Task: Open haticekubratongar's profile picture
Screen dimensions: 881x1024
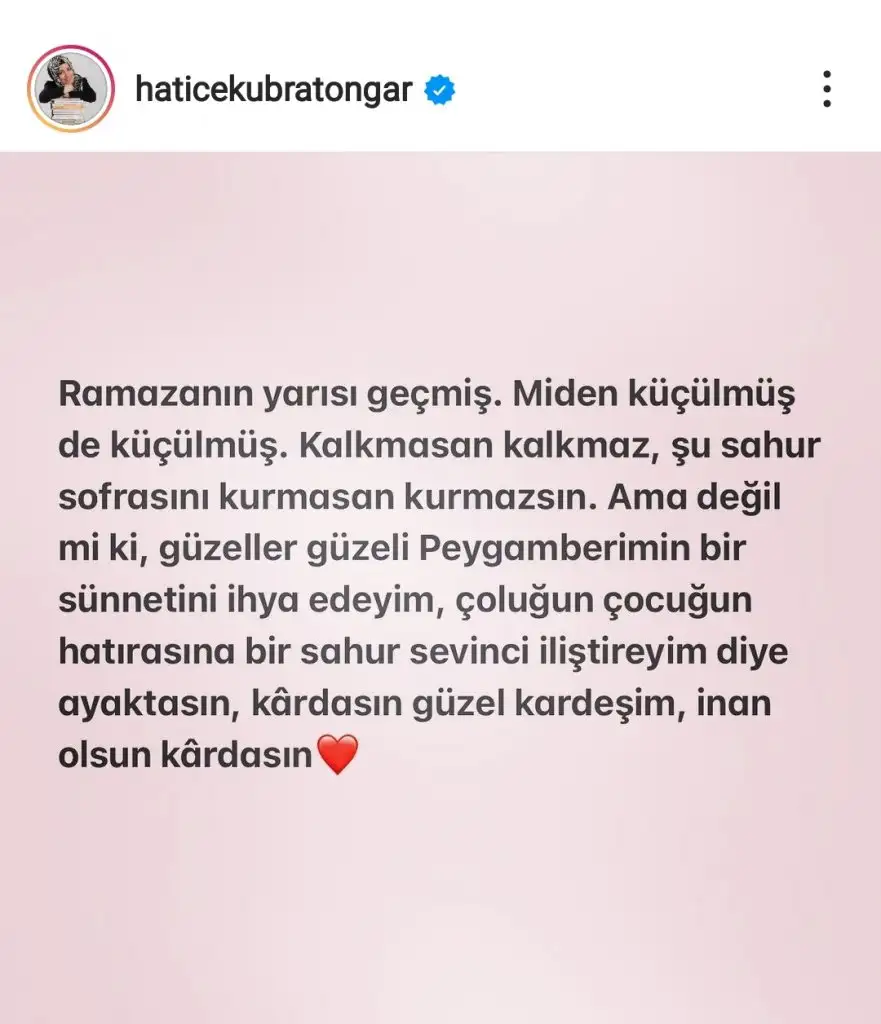Action: (x=69, y=89)
